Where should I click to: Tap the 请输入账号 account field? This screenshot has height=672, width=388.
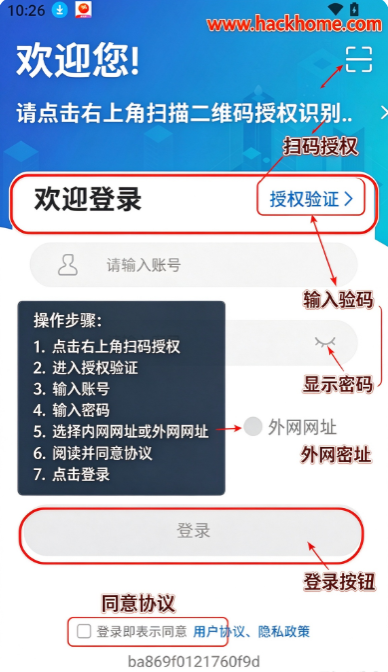193,265
